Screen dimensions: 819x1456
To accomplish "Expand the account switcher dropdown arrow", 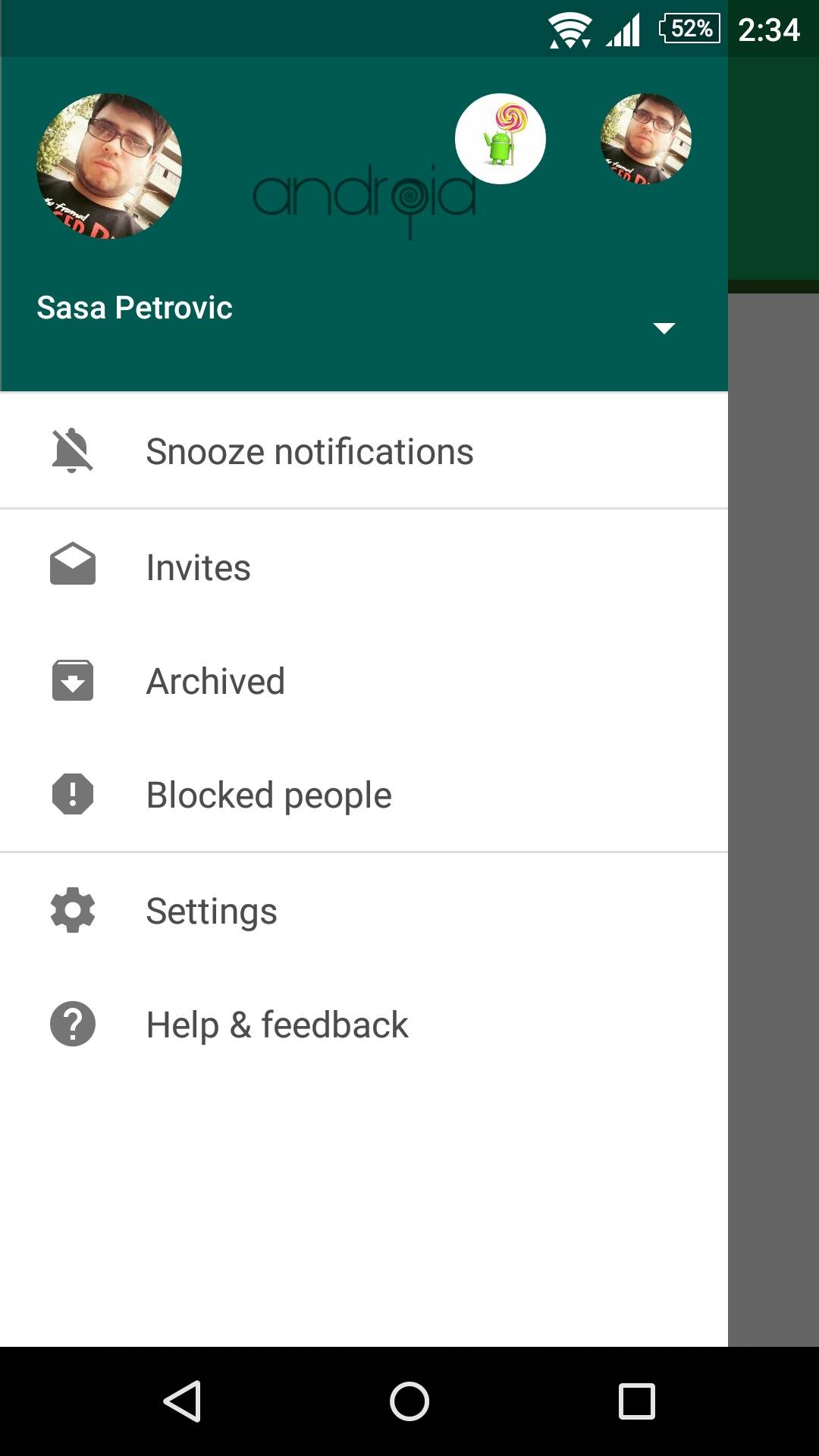I will coord(664,328).
